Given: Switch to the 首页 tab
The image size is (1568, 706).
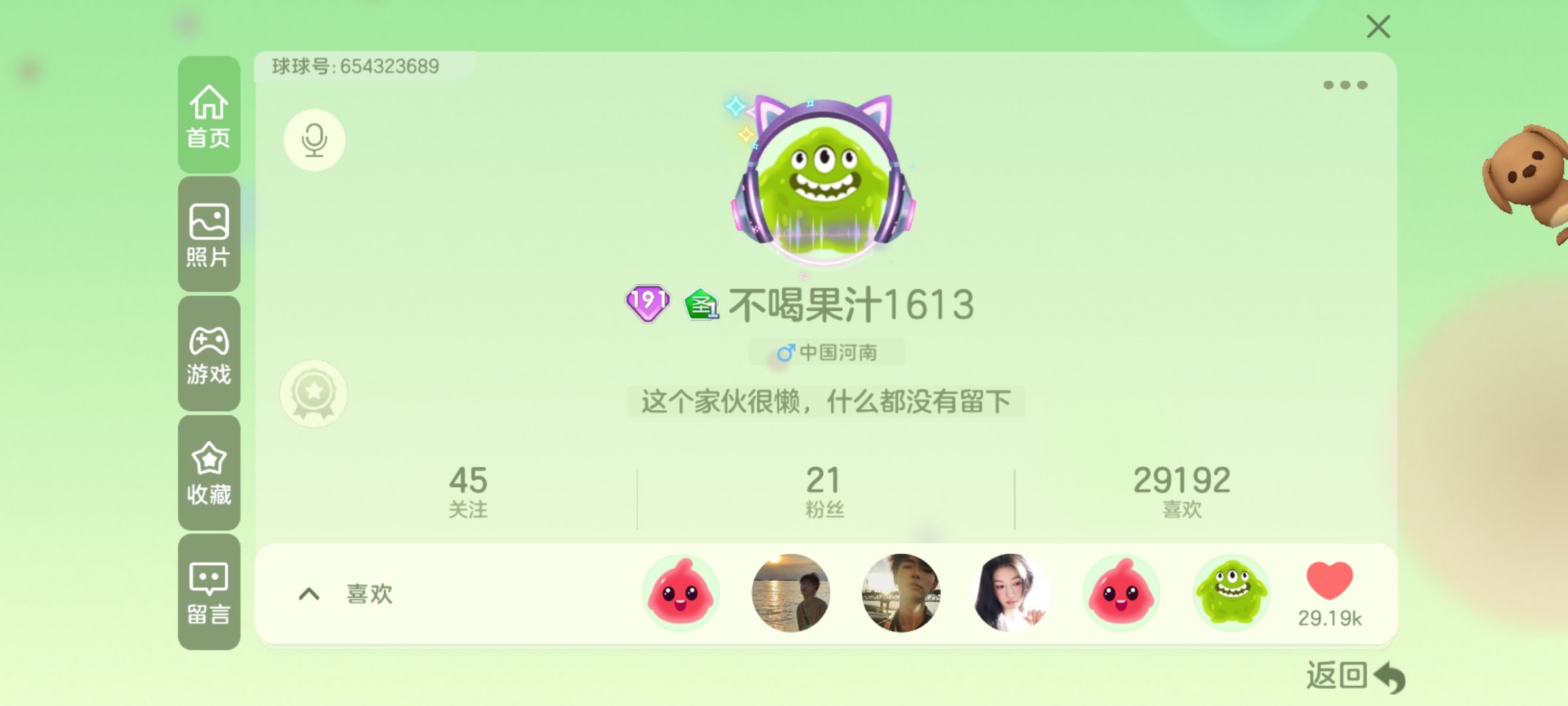Looking at the screenshot, I should tap(209, 115).
